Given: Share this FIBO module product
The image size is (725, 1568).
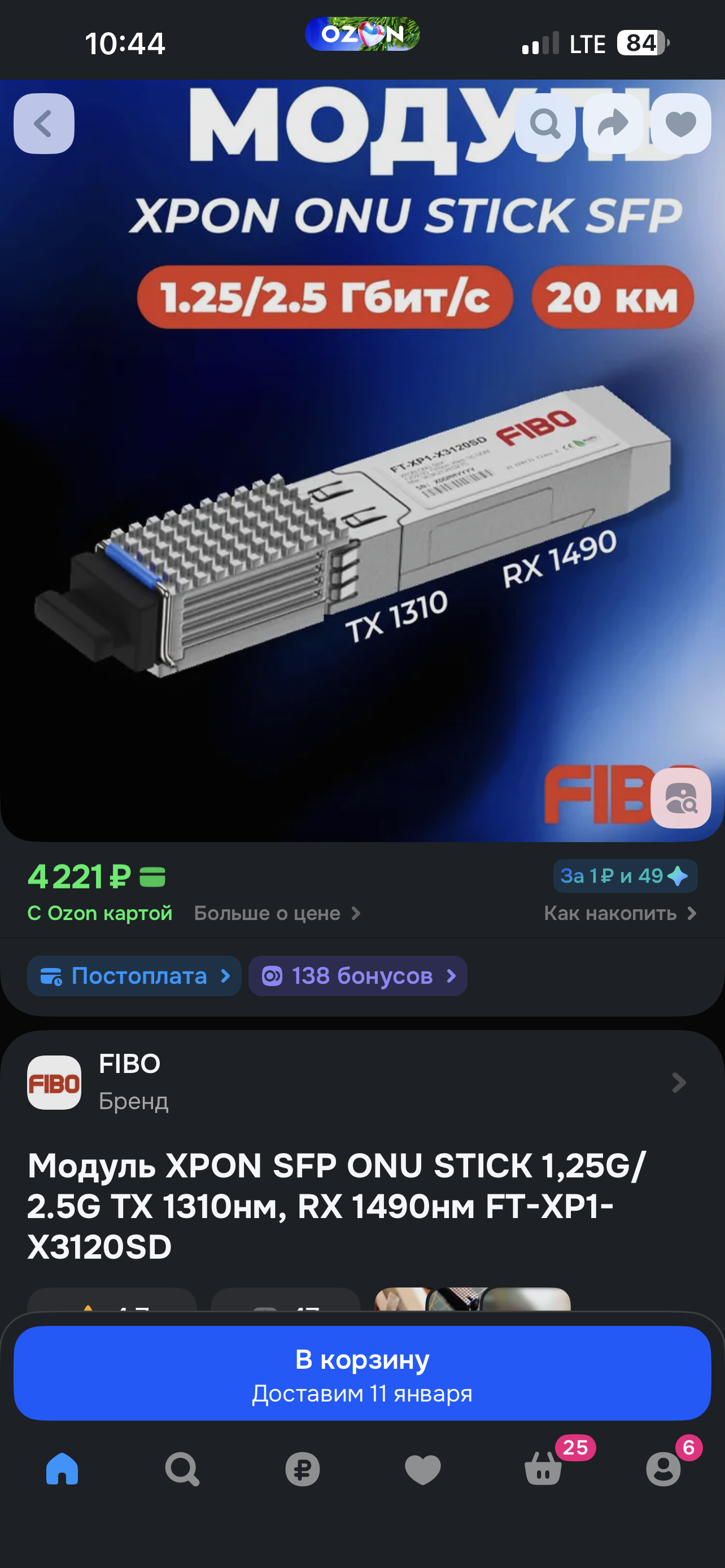Looking at the screenshot, I should coord(613,124).
